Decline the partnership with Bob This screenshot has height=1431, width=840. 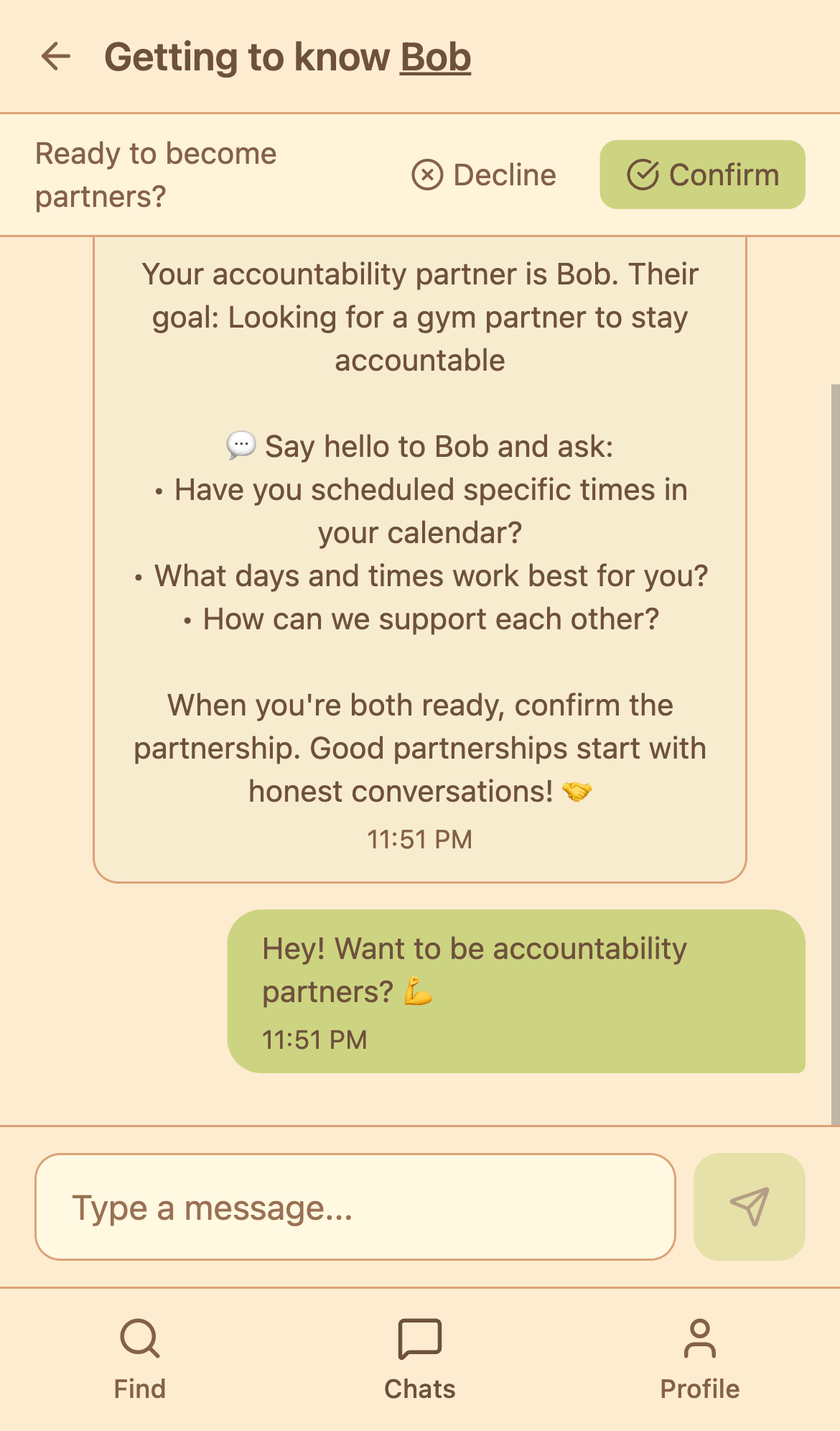484,175
